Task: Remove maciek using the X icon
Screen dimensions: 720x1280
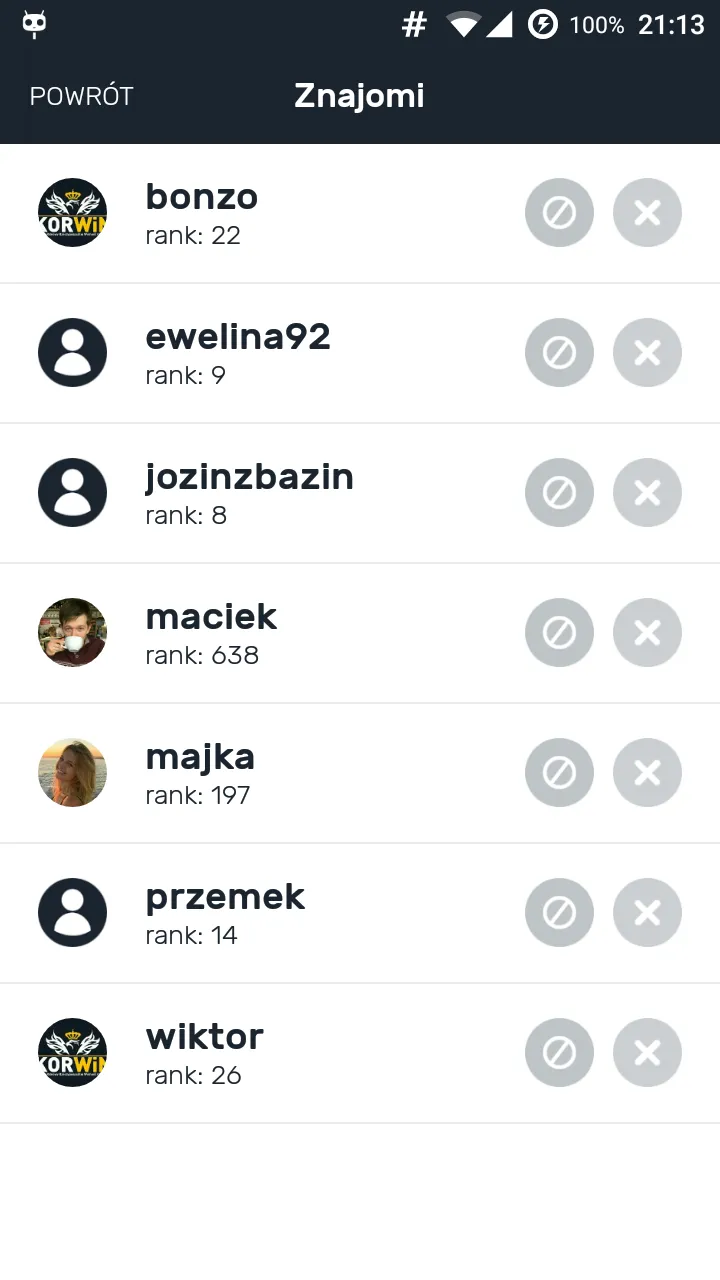Action: pyautogui.click(x=647, y=632)
